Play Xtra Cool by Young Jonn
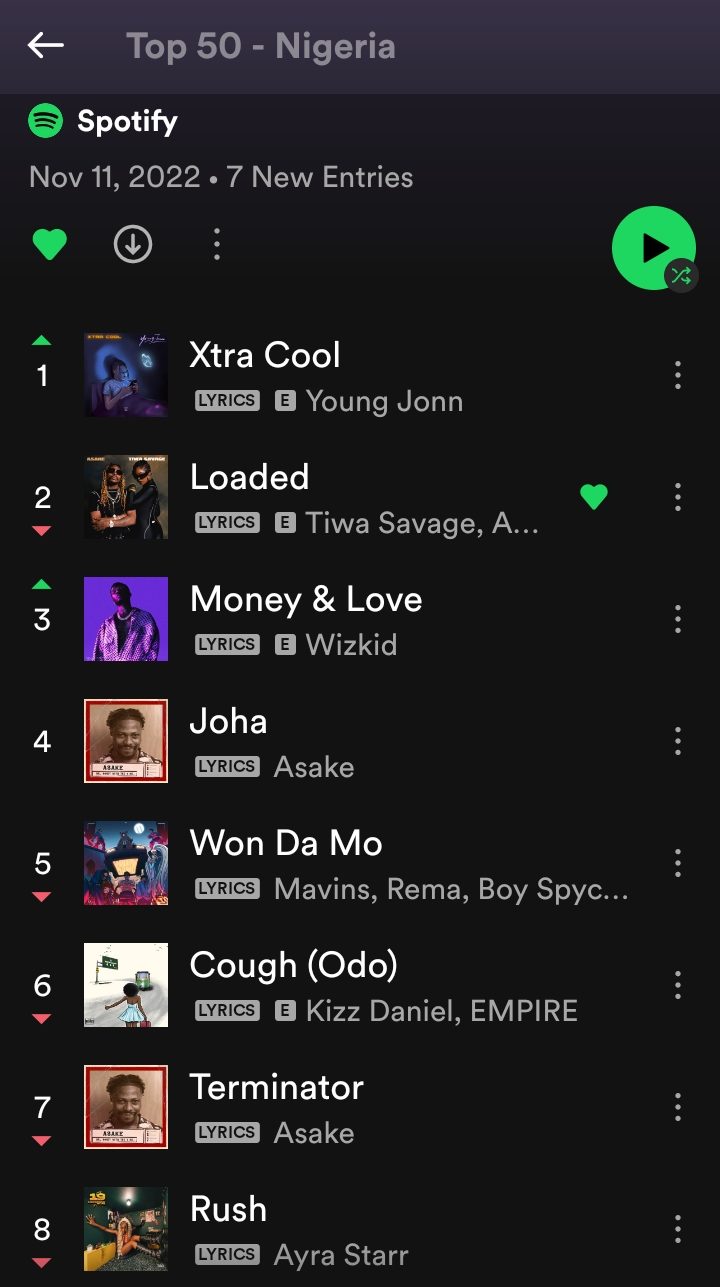 (x=360, y=376)
